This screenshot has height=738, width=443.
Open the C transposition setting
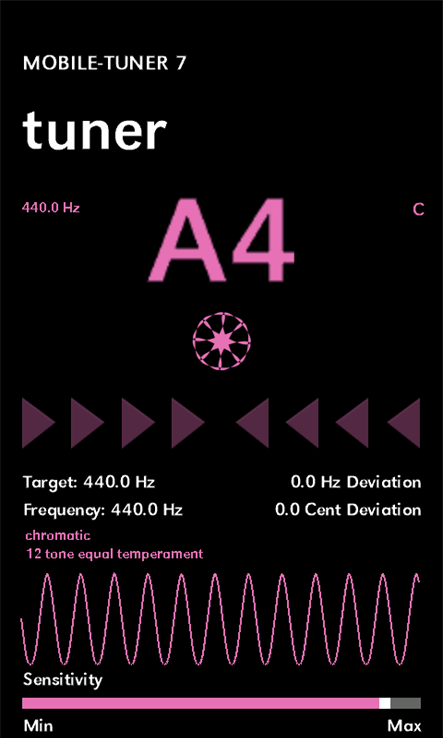[x=419, y=209]
